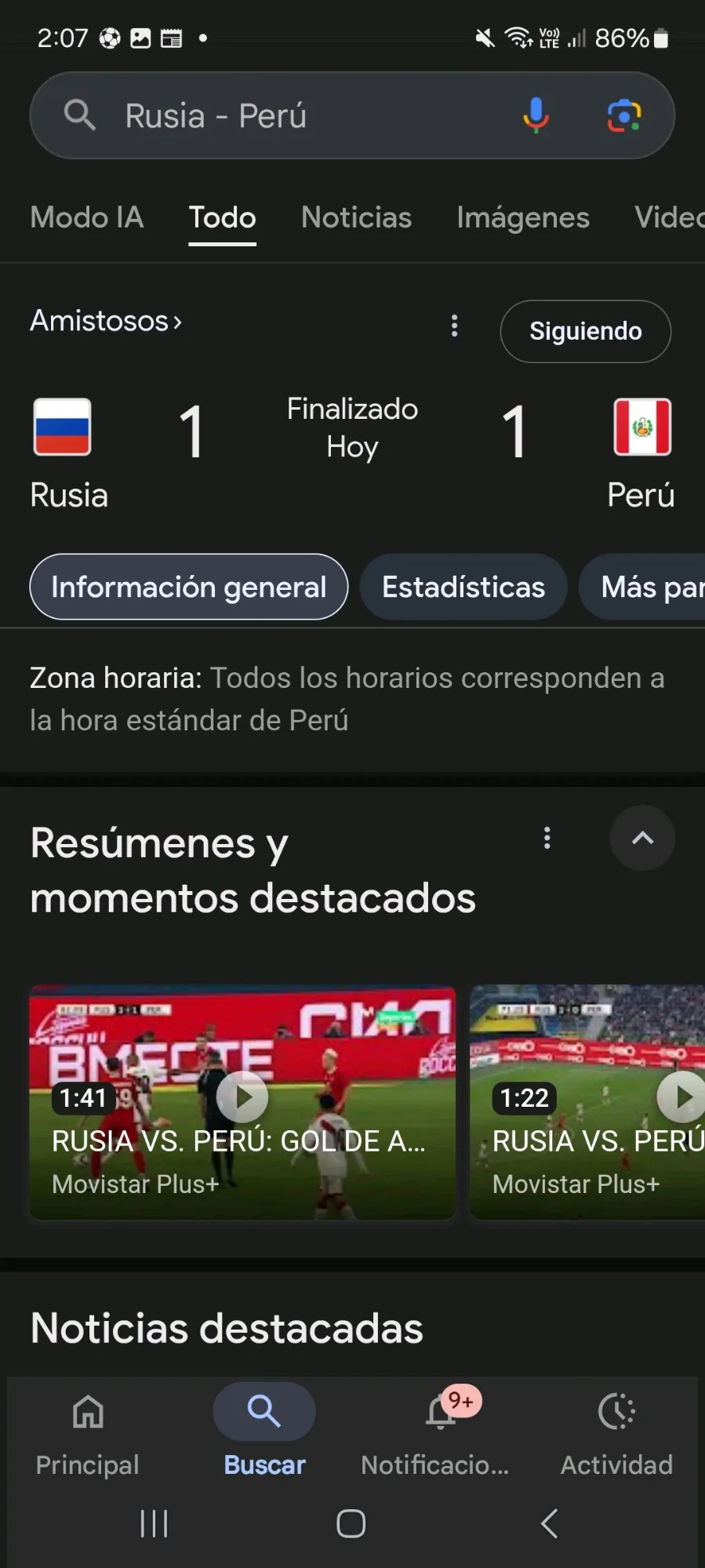The width and height of the screenshot is (705, 1568).
Task: Play the 1:22 Rusia vs. Perú highlight video
Action: [x=681, y=1097]
